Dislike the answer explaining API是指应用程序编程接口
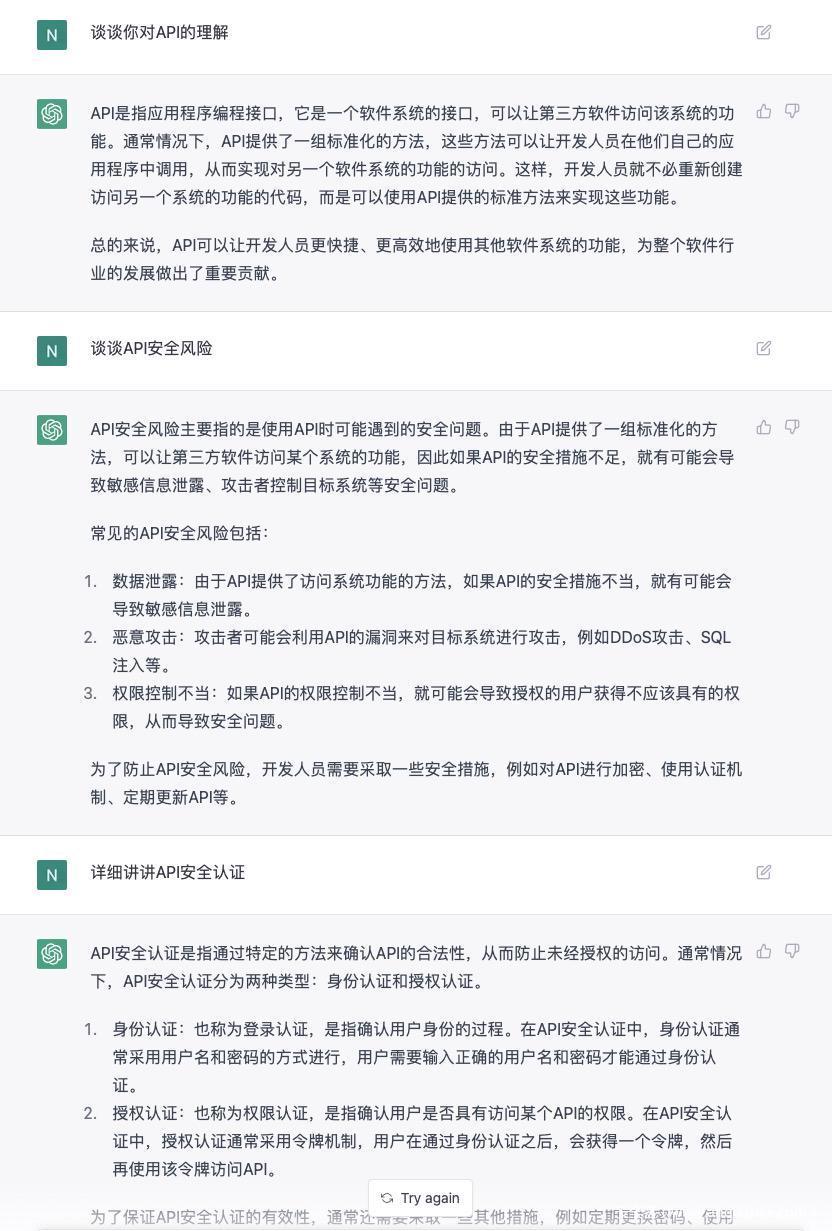 [x=792, y=111]
